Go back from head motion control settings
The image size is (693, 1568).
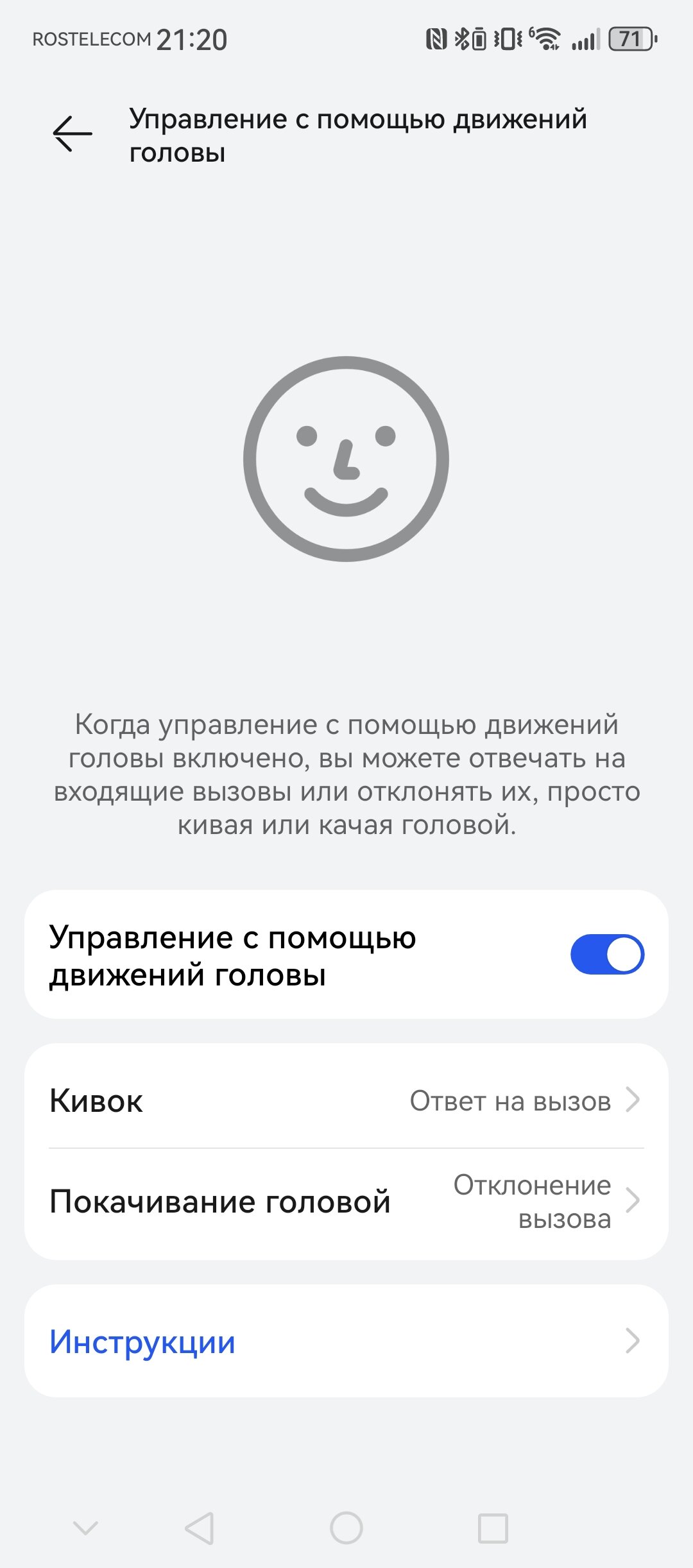pos(73,133)
